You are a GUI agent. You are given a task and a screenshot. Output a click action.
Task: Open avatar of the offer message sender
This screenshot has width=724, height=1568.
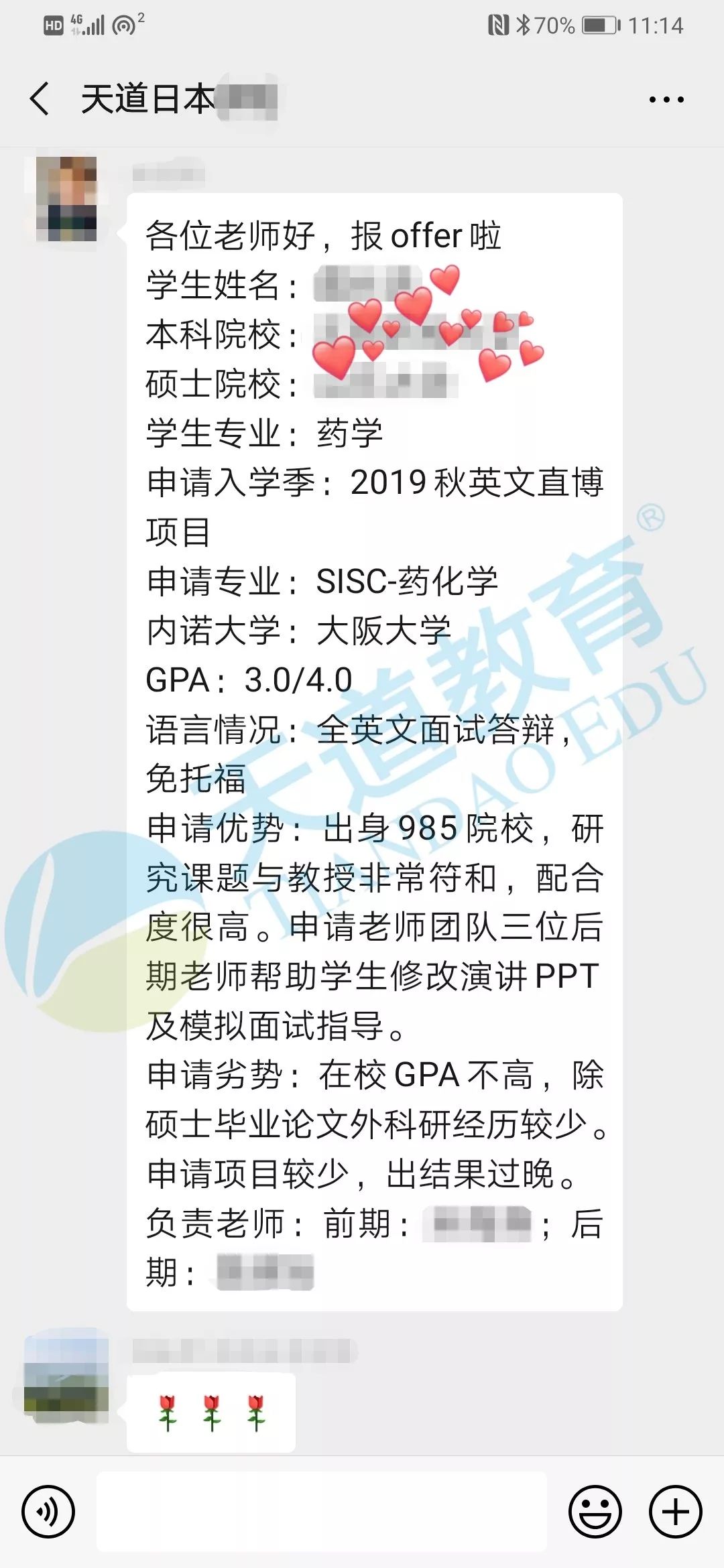click(67, 199)
